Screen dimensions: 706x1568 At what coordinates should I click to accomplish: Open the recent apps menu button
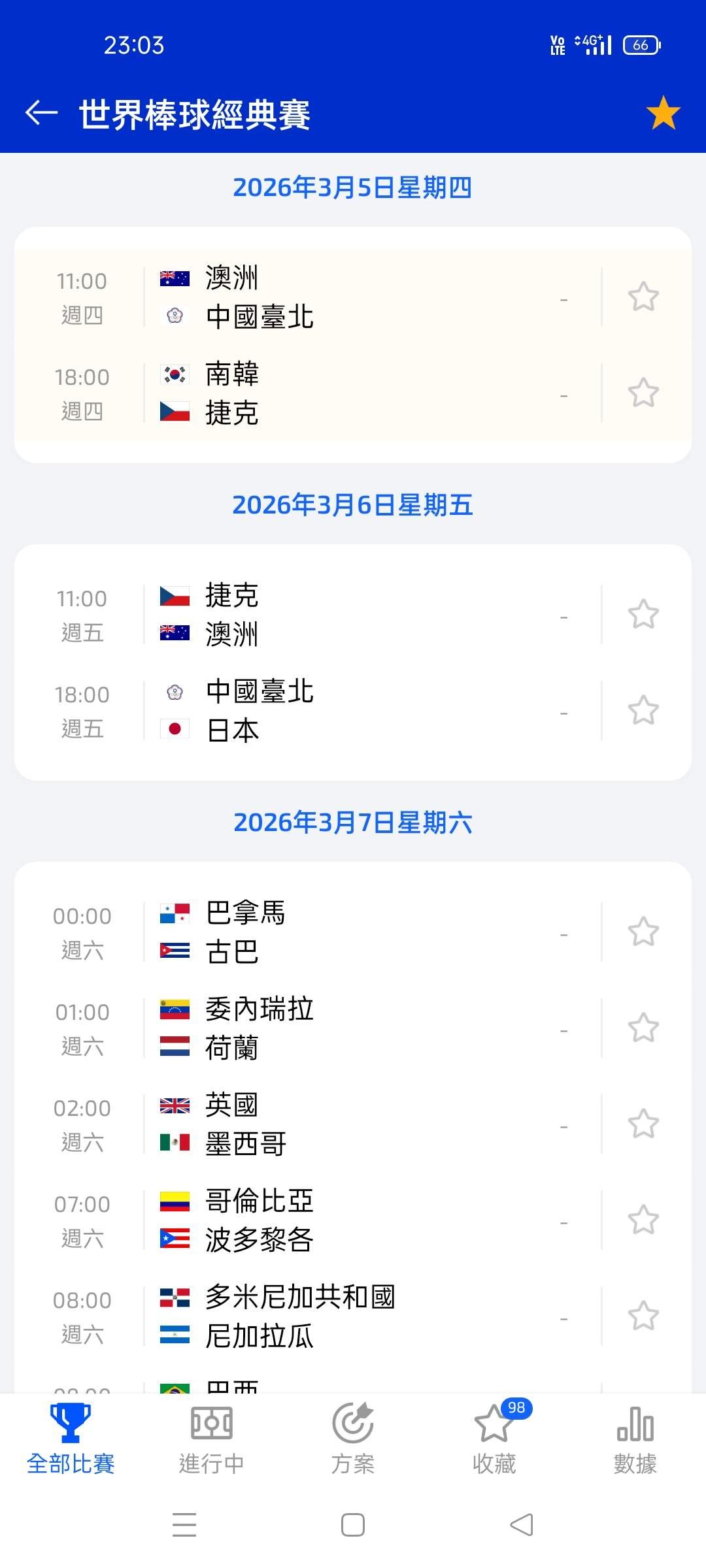pos(184,1526)
